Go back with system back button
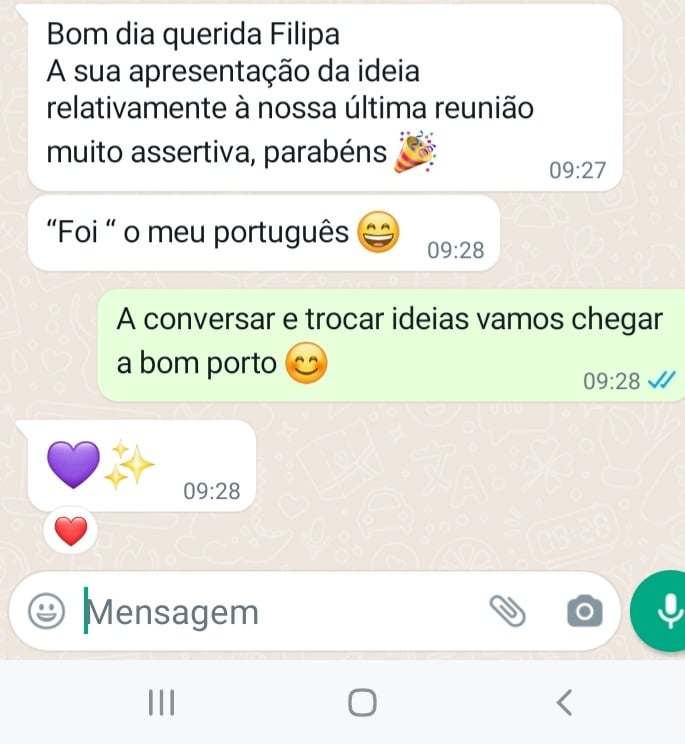Viewport: 685px width, 744px height. coord(565,703)
